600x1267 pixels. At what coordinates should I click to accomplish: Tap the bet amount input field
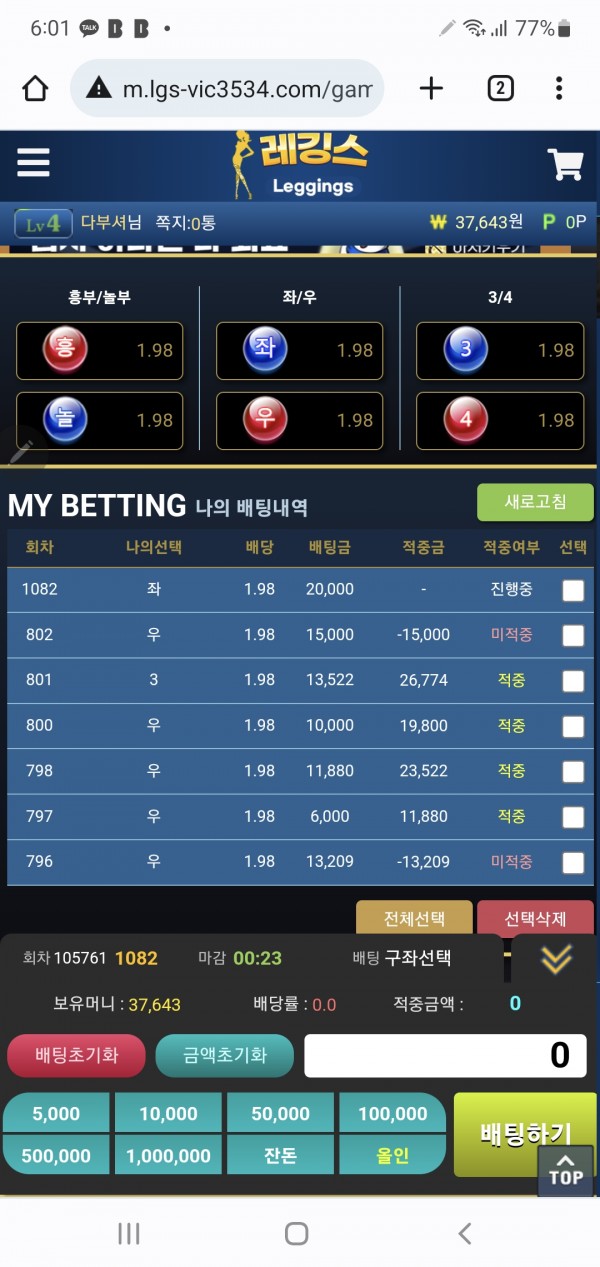[x=445, y=1055]
